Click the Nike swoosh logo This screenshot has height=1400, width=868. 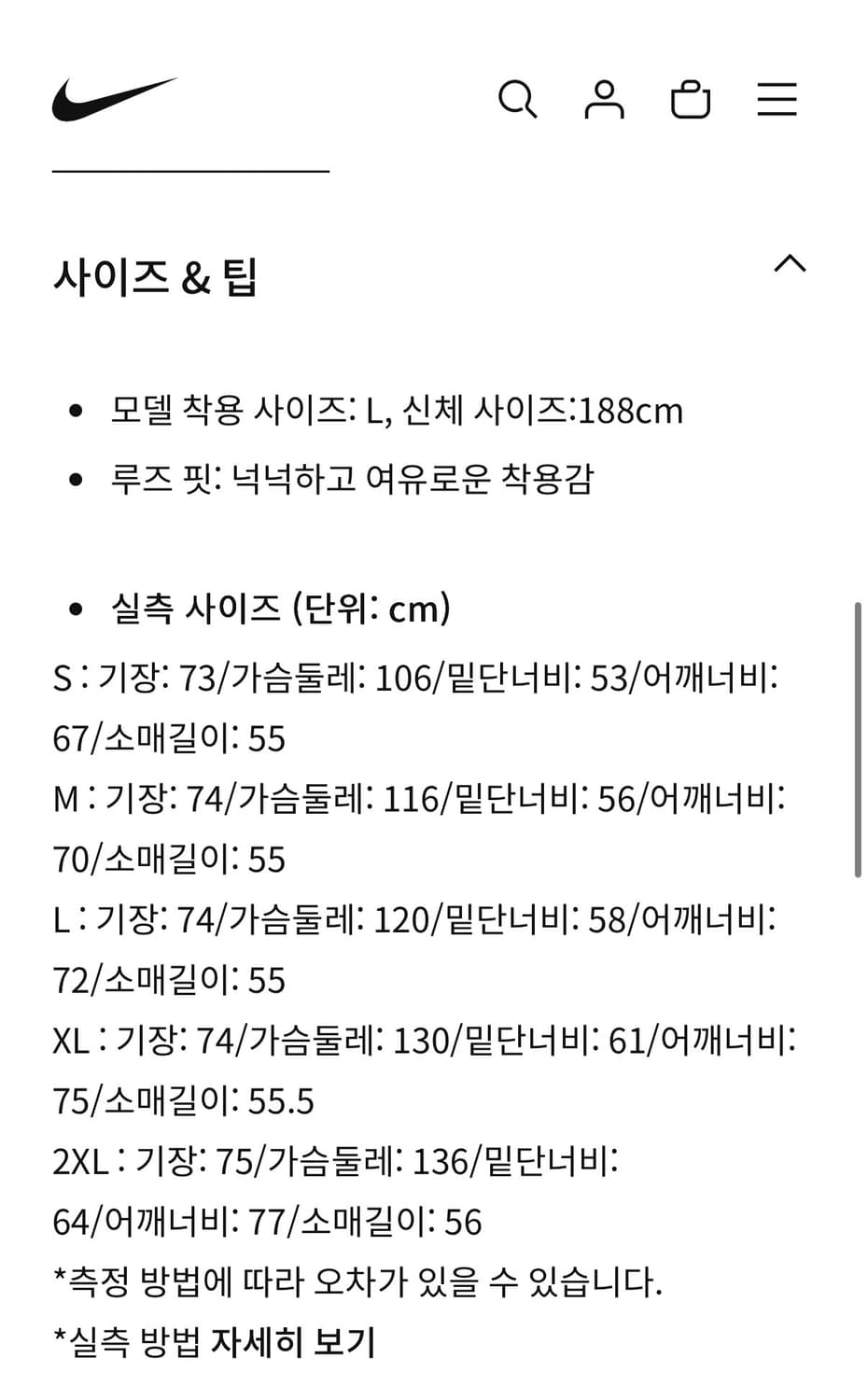(x=116, y=98)
